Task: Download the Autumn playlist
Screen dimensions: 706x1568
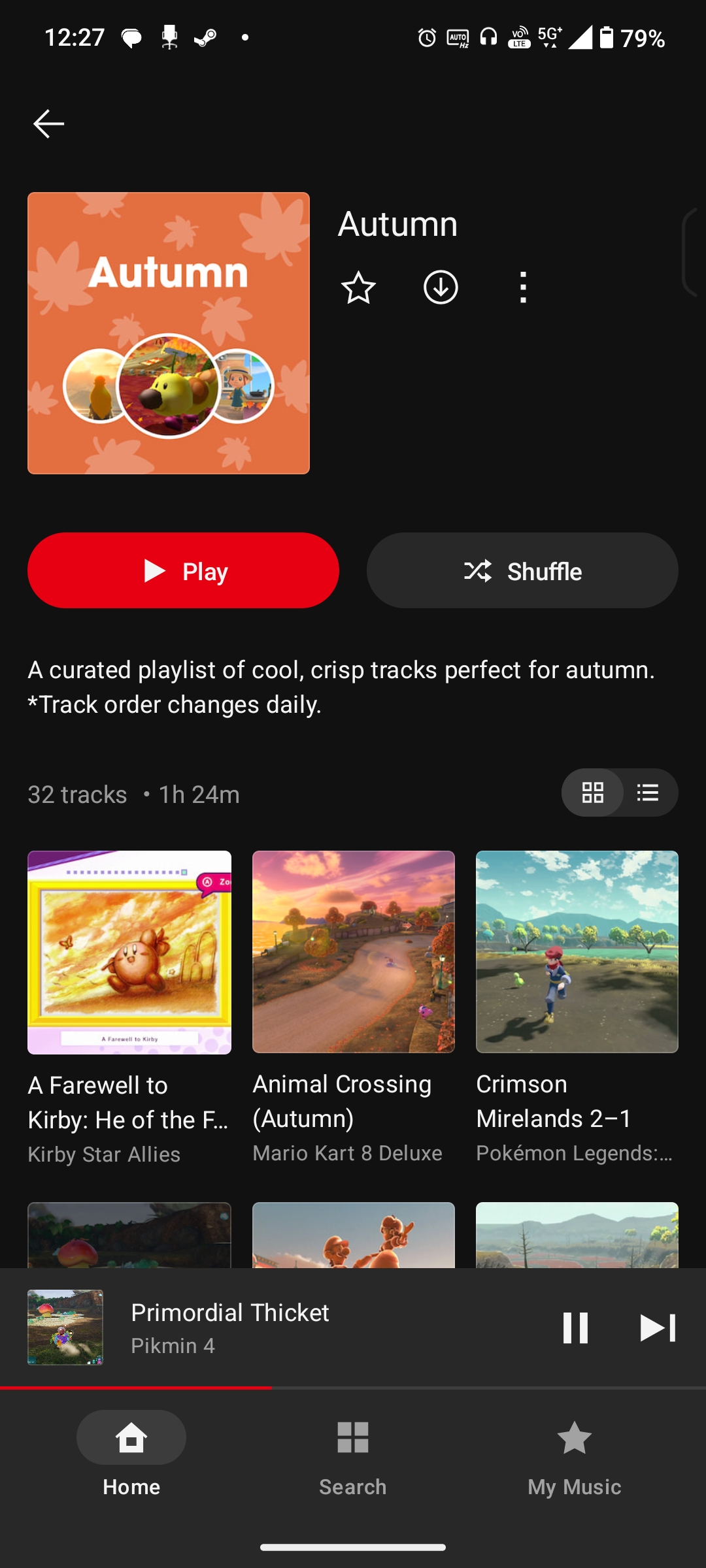Action: [441, 287]
